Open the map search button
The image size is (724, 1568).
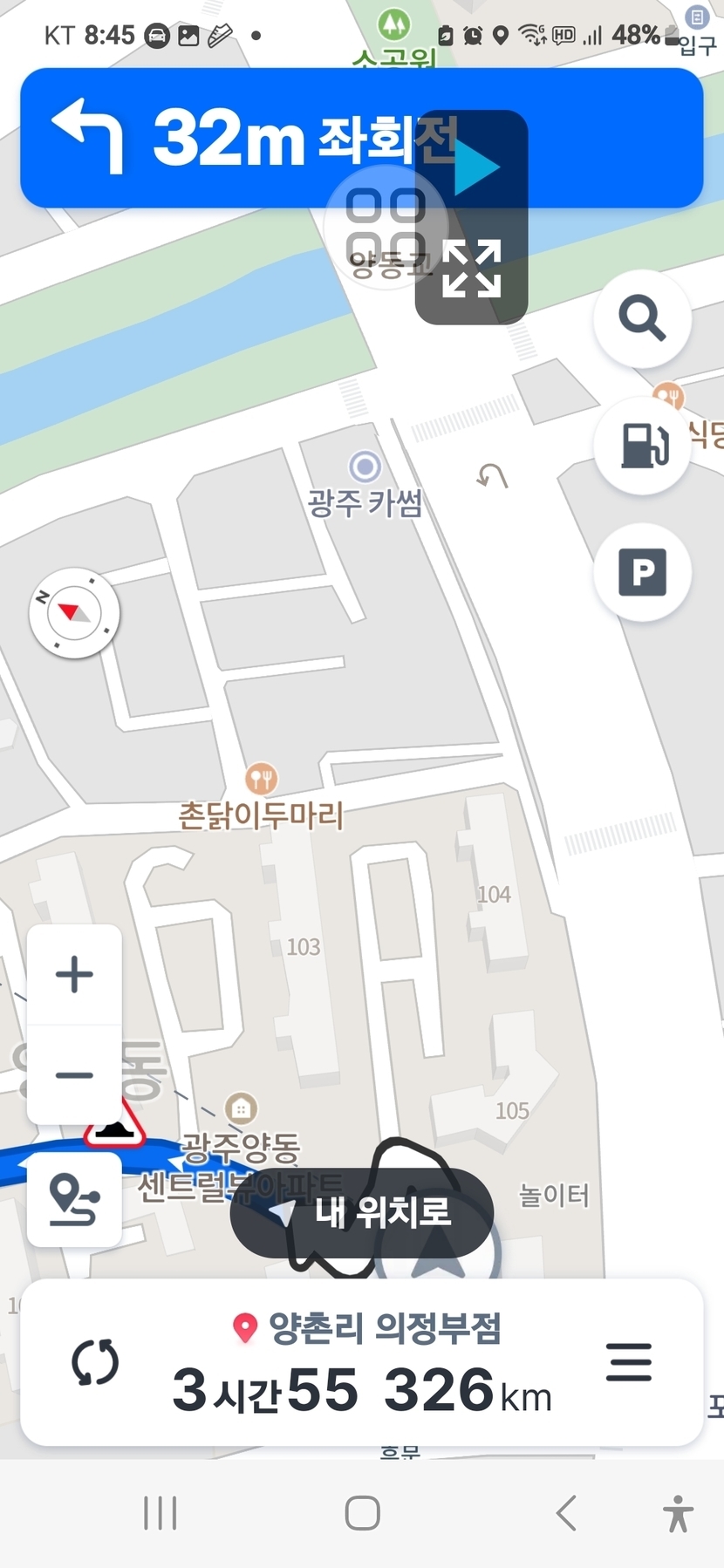642,318
